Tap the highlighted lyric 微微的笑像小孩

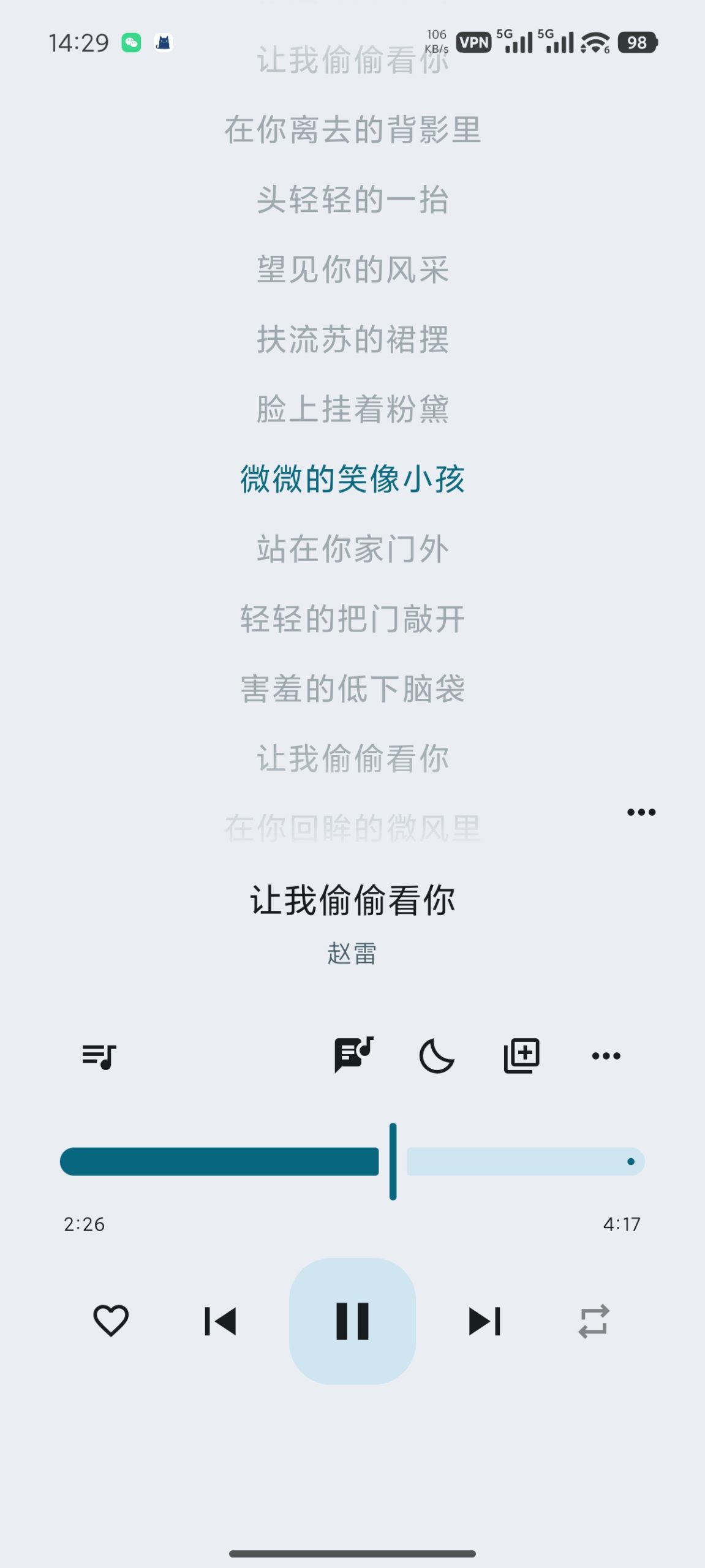(x=352, y=481)
